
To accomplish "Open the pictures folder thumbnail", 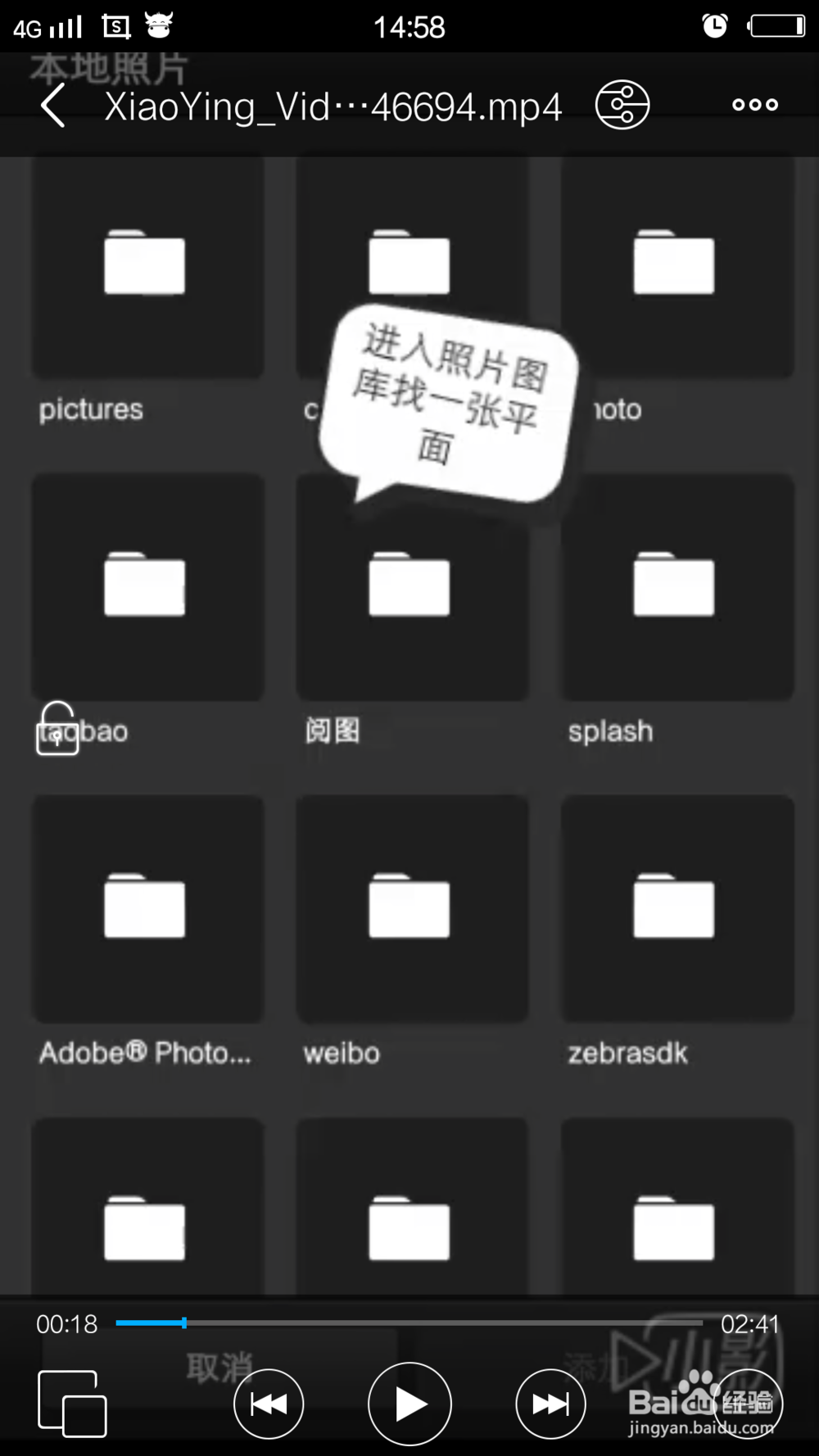I will click(x=147, y=264).
